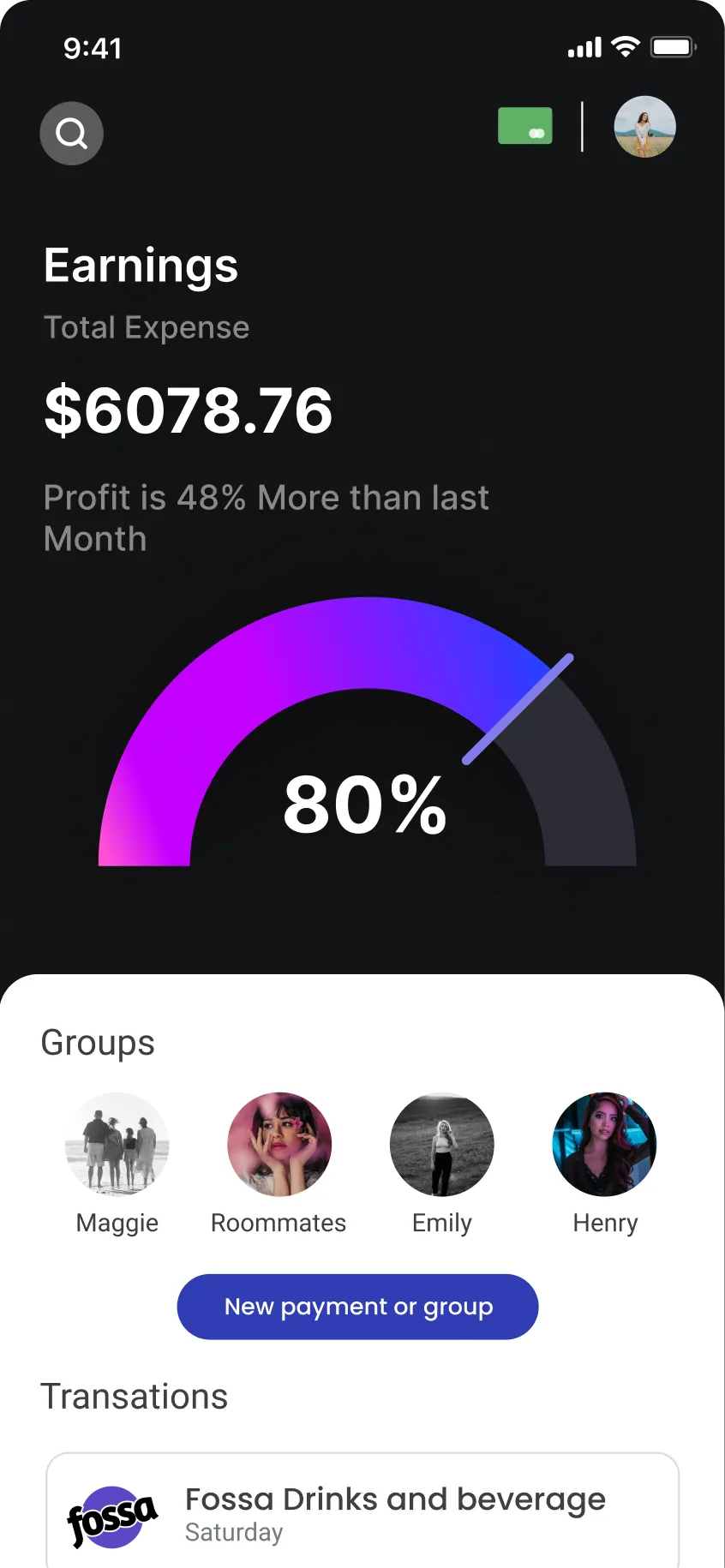Tap the Wi-Fi status icon

[x=625, y=47]
